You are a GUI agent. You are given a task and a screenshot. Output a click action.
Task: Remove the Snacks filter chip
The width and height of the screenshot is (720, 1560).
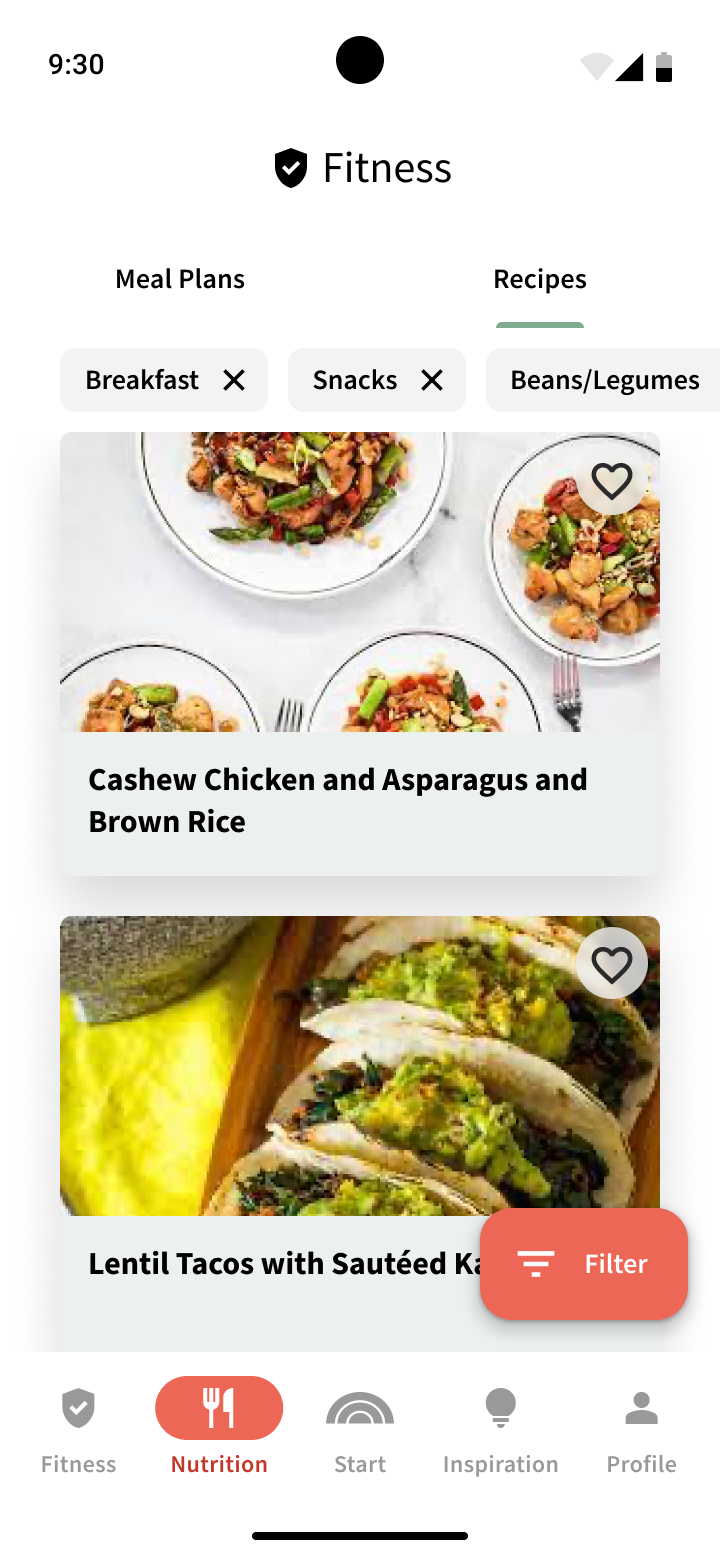tap(432, 380)
